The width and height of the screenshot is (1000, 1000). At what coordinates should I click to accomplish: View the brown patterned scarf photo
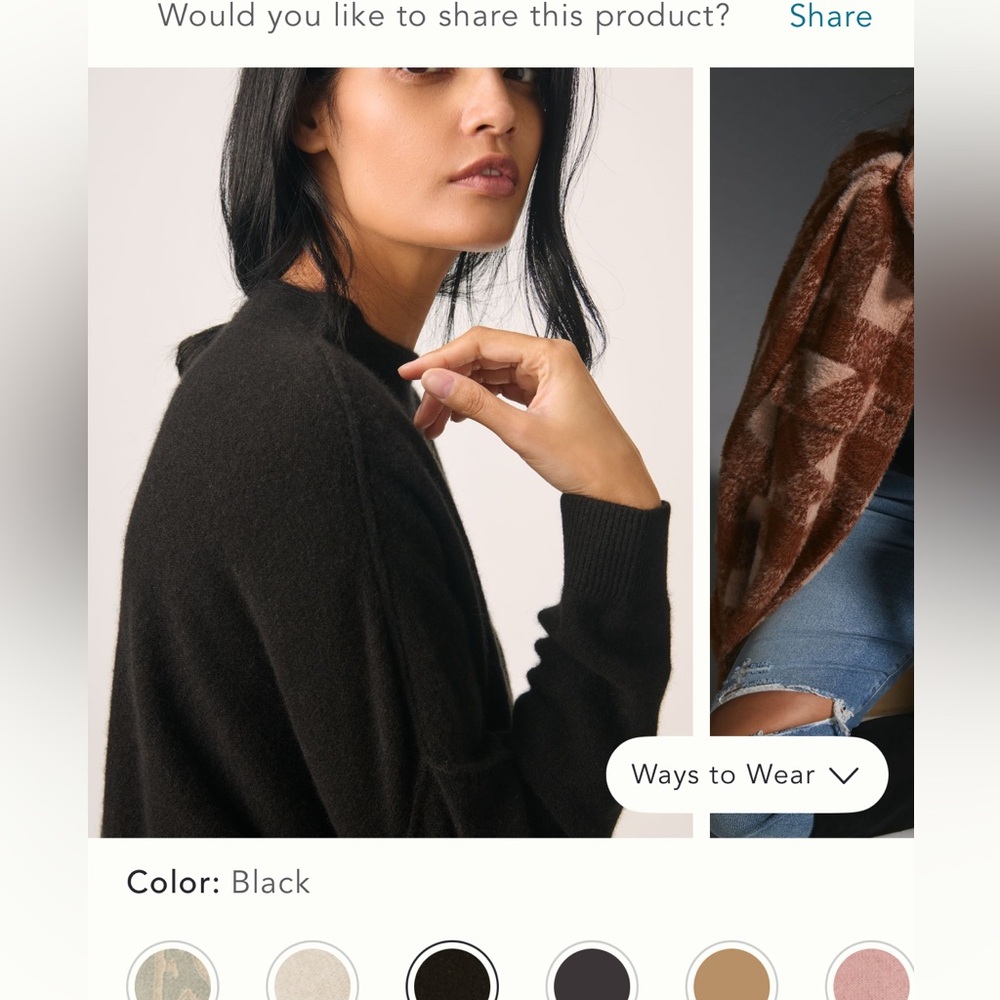(x=812, y=400)
